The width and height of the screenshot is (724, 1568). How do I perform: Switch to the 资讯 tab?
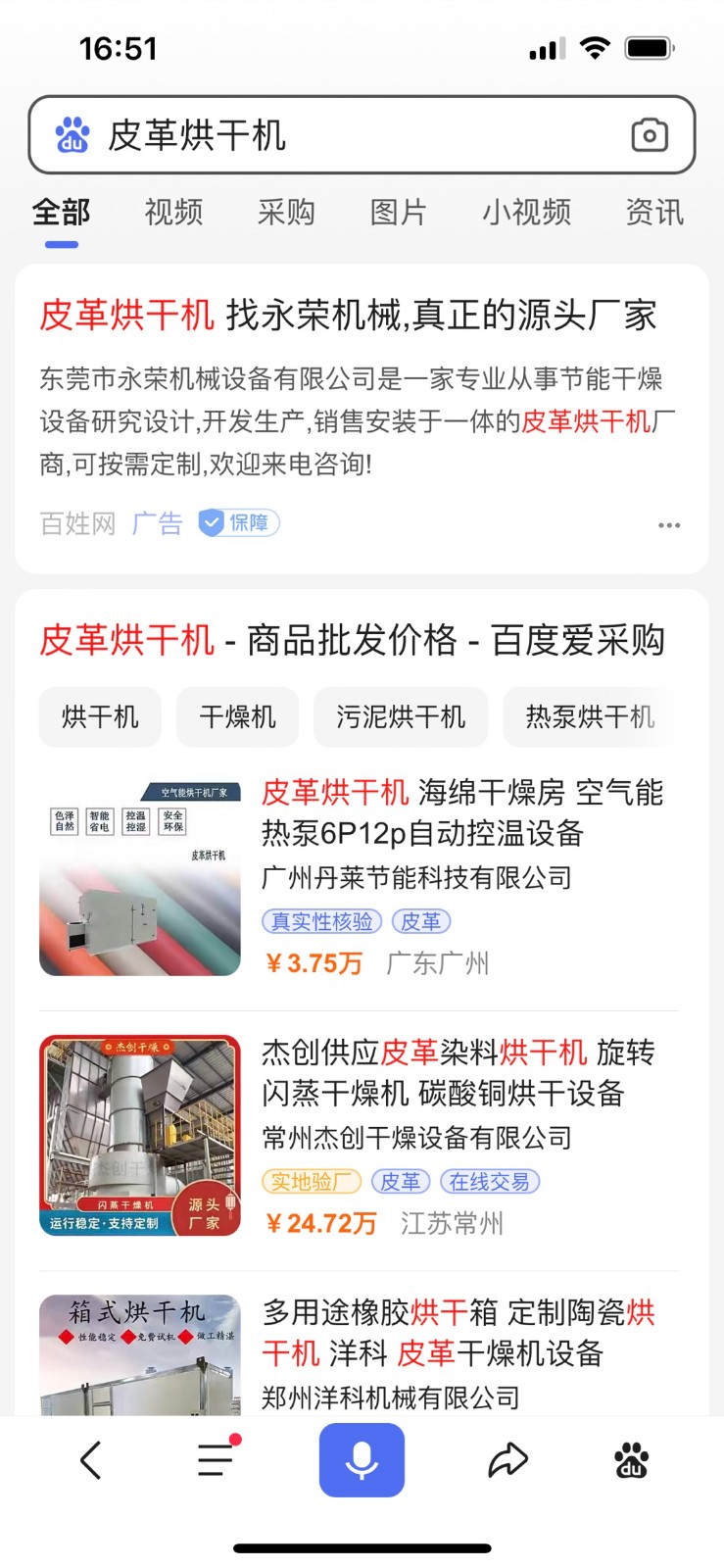point(654,212)
